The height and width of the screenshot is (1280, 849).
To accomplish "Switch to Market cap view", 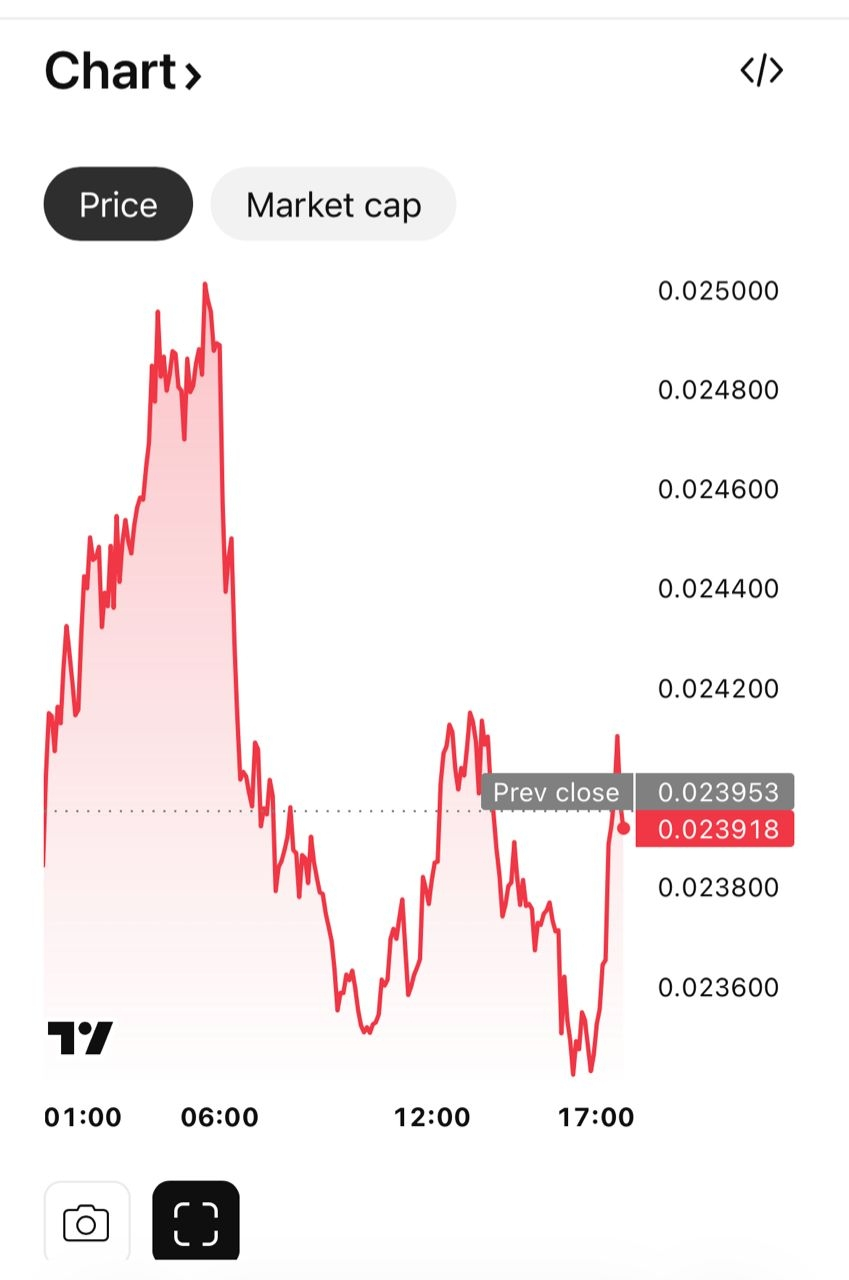I will tap(333, 205).
